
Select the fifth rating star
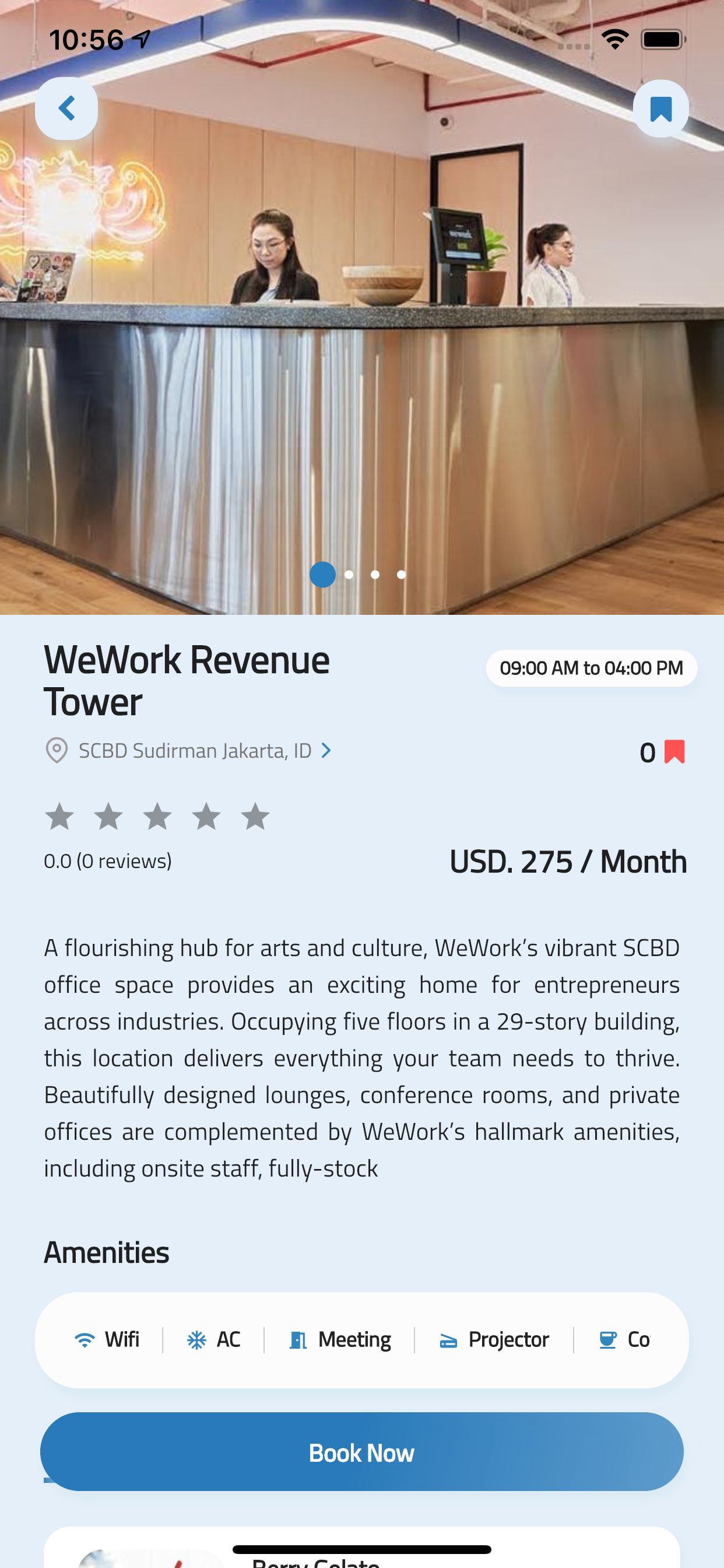coord(255,816)
